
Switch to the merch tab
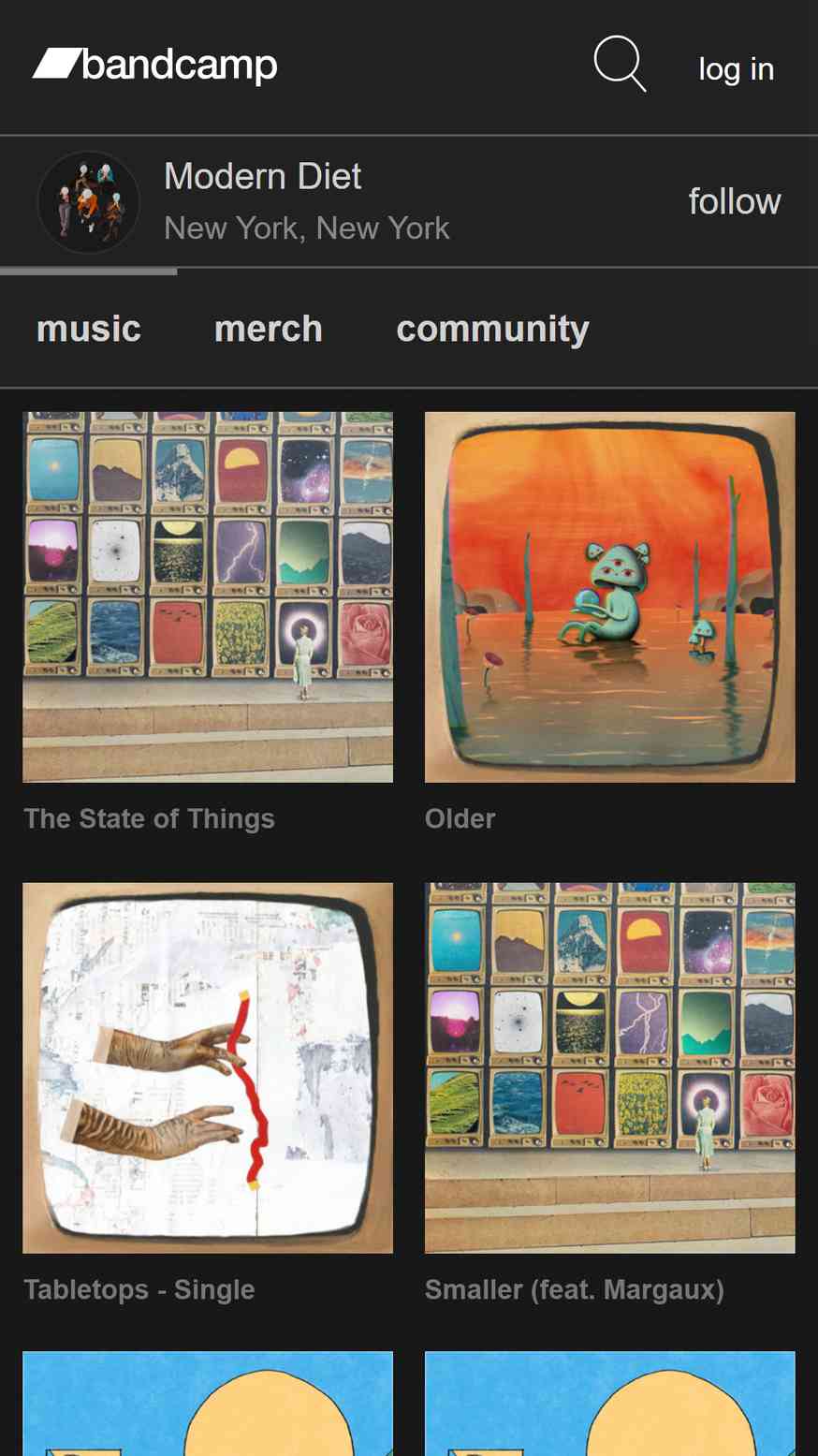269,329
